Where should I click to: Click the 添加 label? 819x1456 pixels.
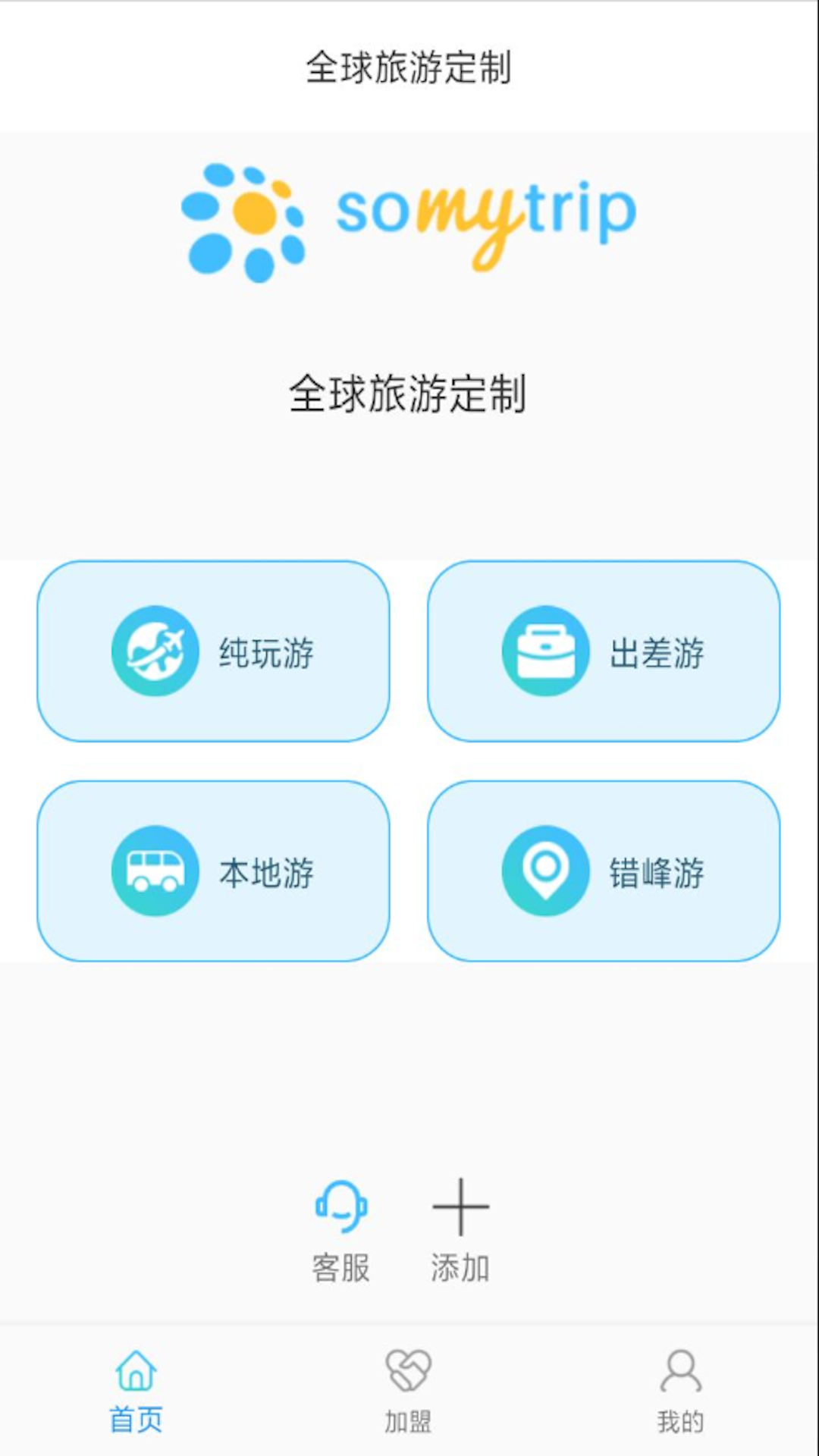point(461,1260)
